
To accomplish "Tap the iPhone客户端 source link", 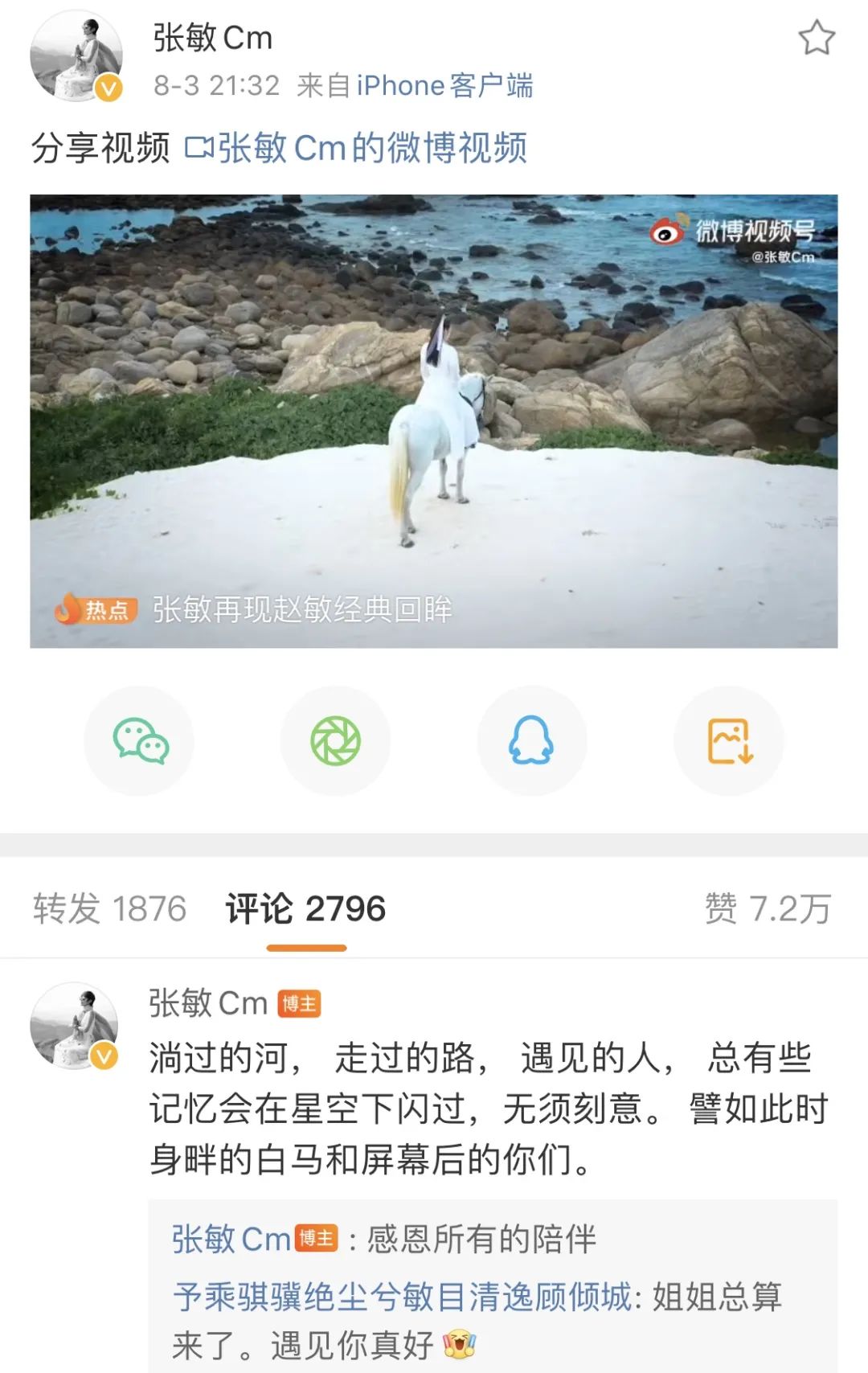I will tap(444, 85).
